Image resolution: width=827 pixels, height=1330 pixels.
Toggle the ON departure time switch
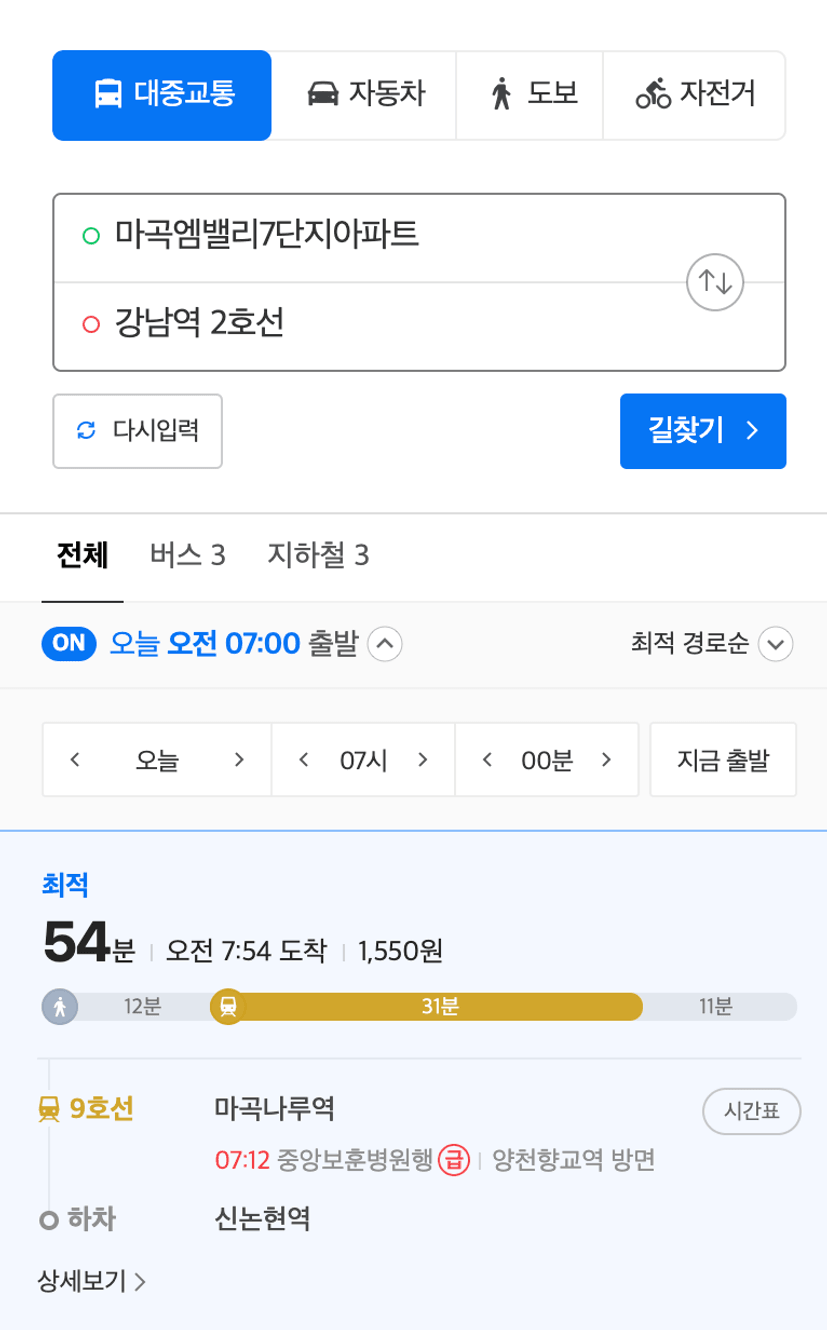pyautogui.click(x=69, y=644)
